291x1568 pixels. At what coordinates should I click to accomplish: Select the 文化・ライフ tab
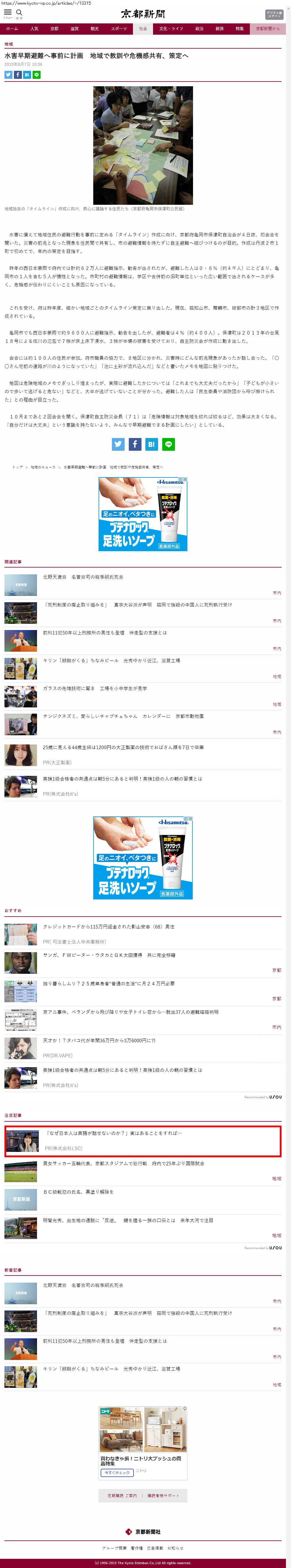171,29
